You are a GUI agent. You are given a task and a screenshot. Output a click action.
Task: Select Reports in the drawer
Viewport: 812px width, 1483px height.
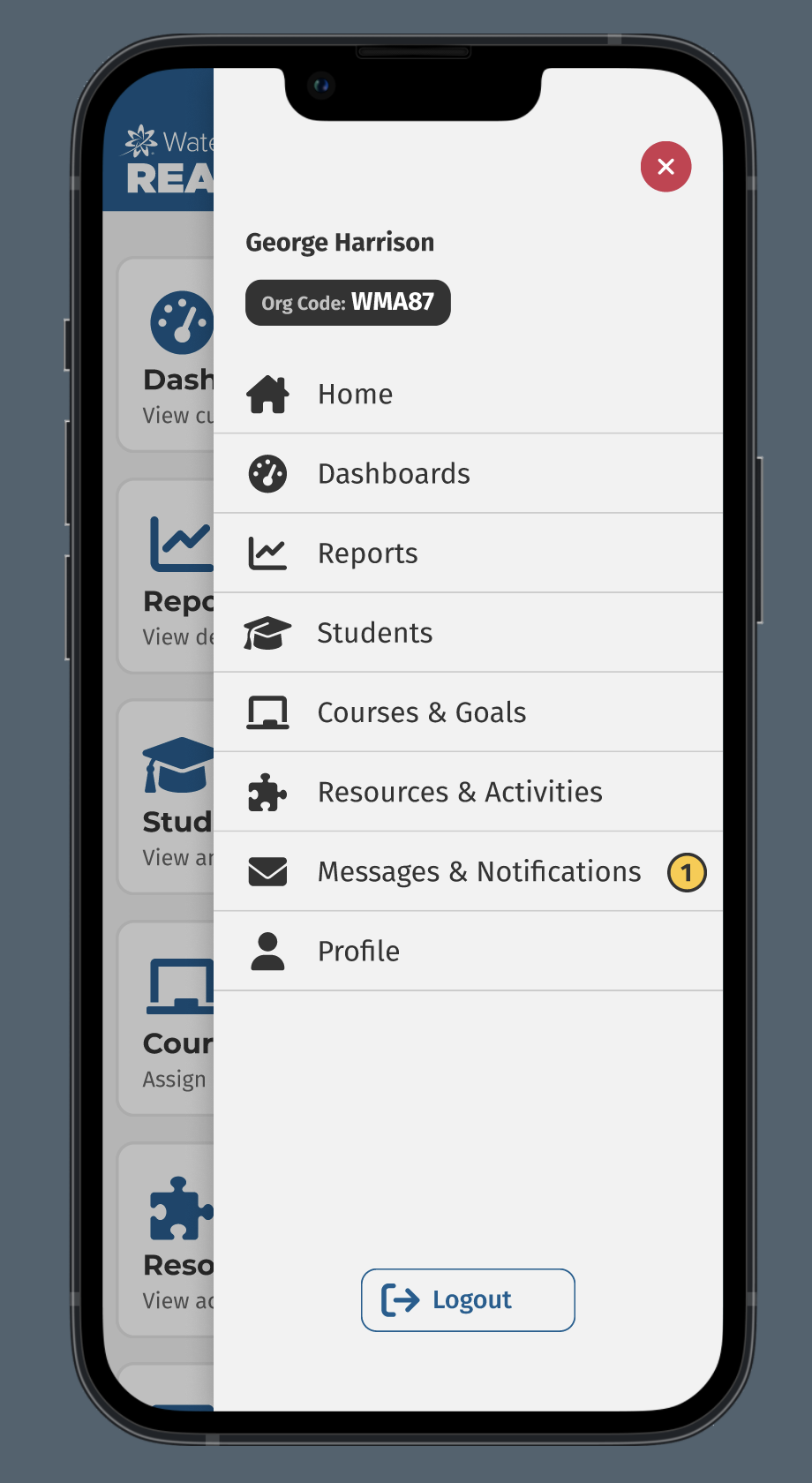pos(367,553)
